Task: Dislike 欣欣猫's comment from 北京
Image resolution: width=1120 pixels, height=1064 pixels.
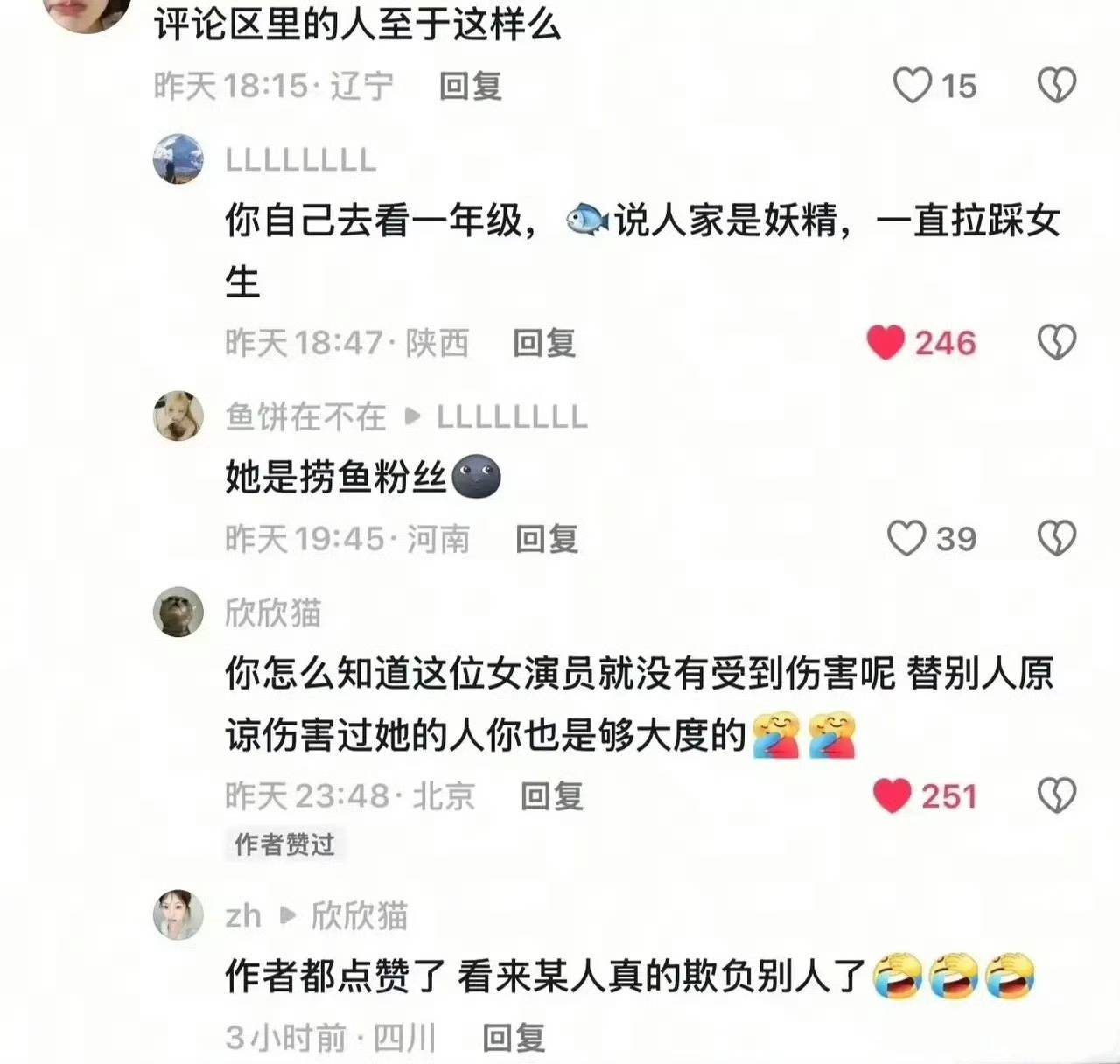Action: tap(1056, 795)
